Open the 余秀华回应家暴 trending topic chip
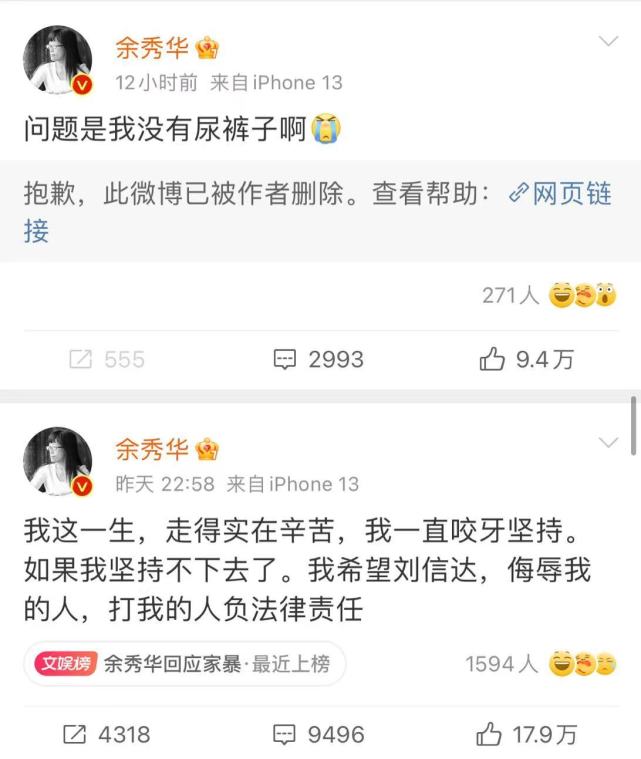Viewport: 641px width, 759px height. point(183,663)
